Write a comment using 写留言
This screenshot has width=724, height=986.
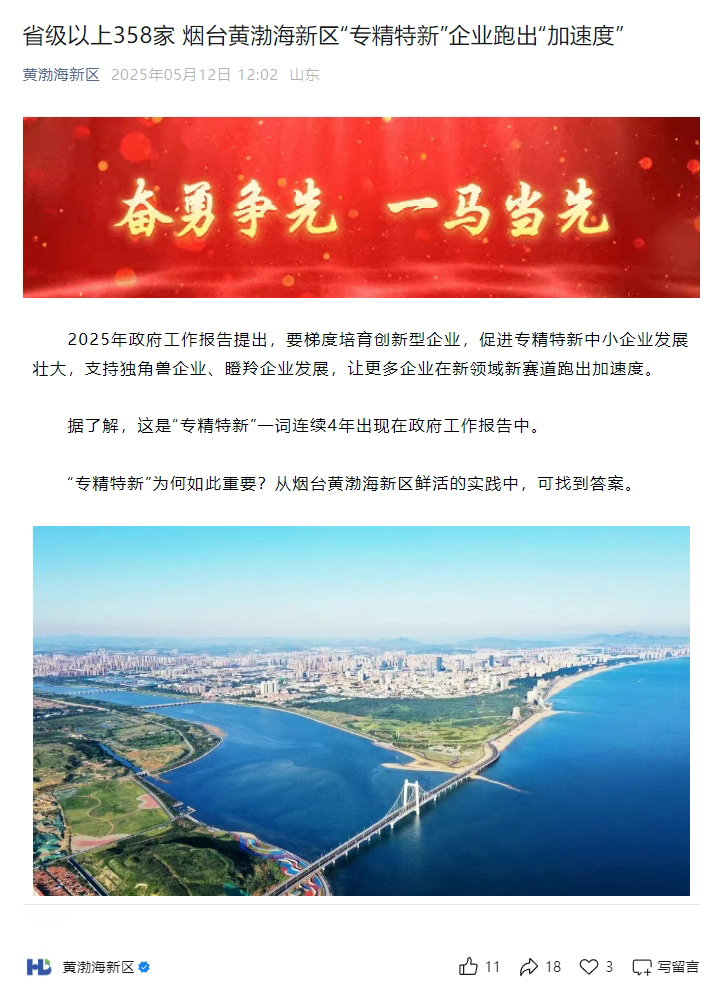point(666,967)
